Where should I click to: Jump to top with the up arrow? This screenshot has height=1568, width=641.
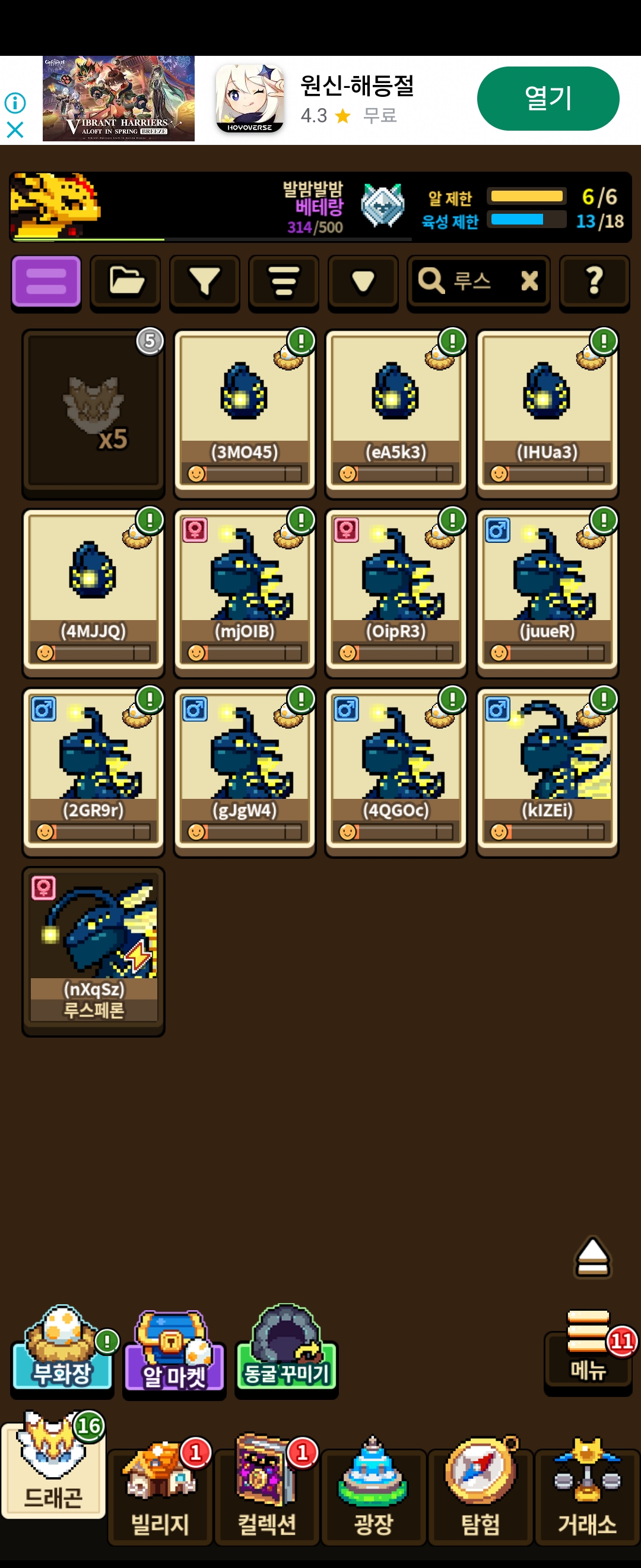[x=592, y=1257]
